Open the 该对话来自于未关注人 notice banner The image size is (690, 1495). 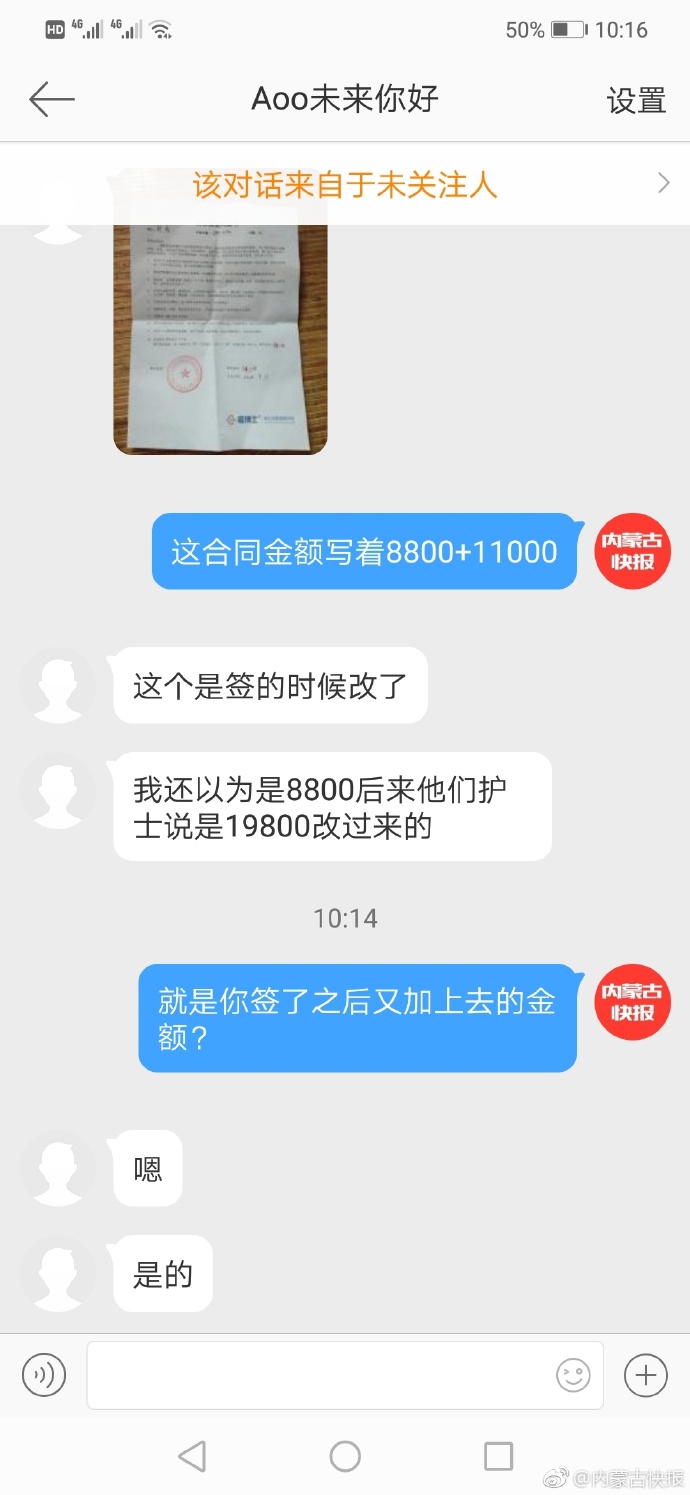coord(345,184)
